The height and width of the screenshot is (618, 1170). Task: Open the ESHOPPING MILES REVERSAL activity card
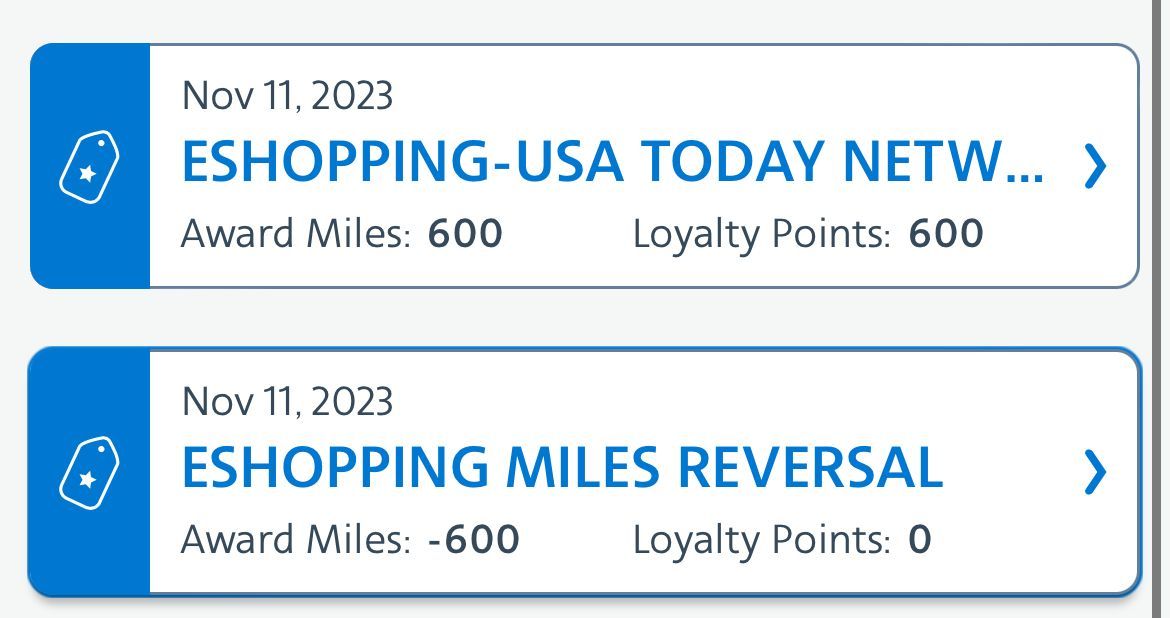562,470
